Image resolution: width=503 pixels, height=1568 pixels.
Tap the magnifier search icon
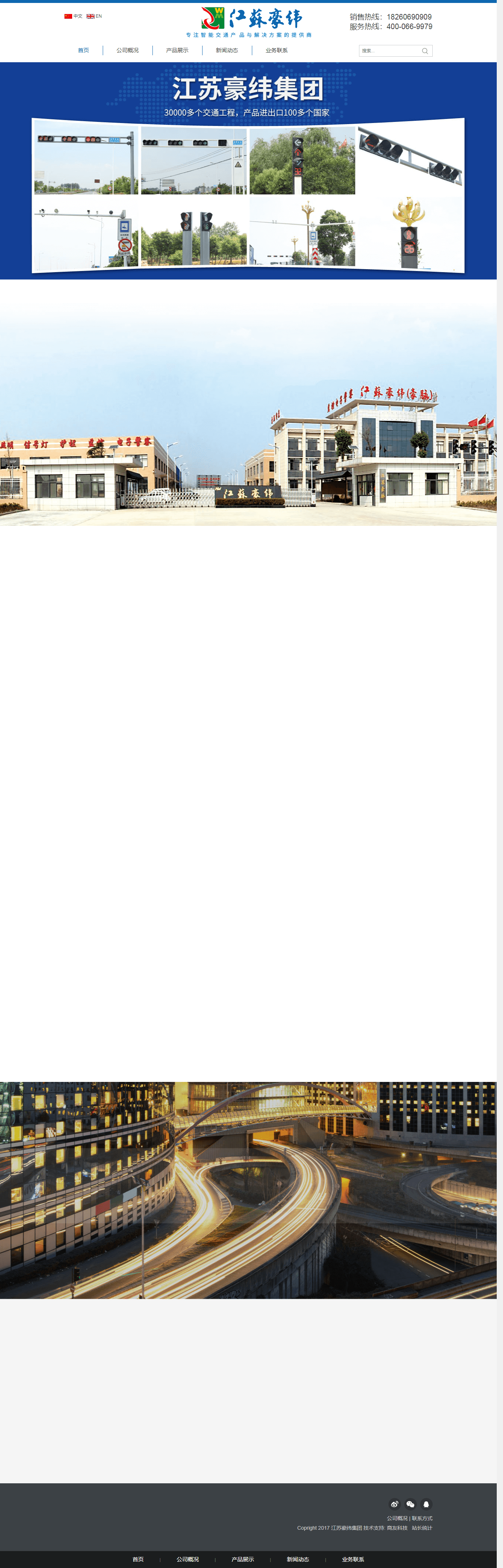[x=425, y=51]
